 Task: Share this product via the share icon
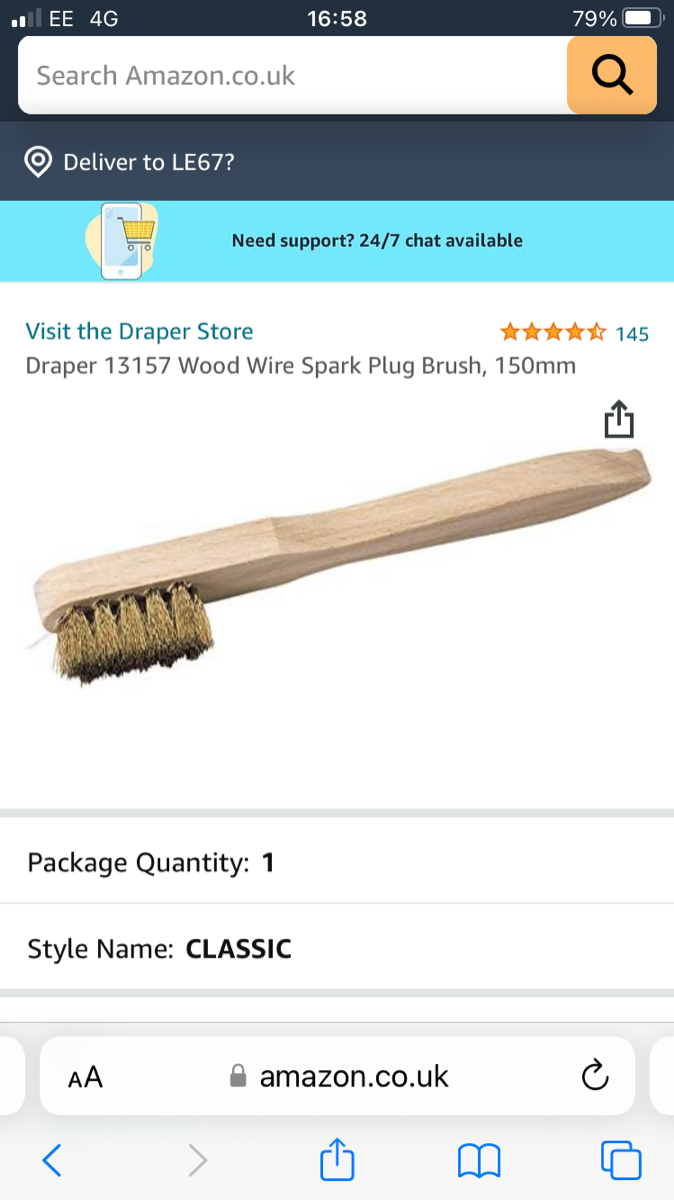[619, 420]
